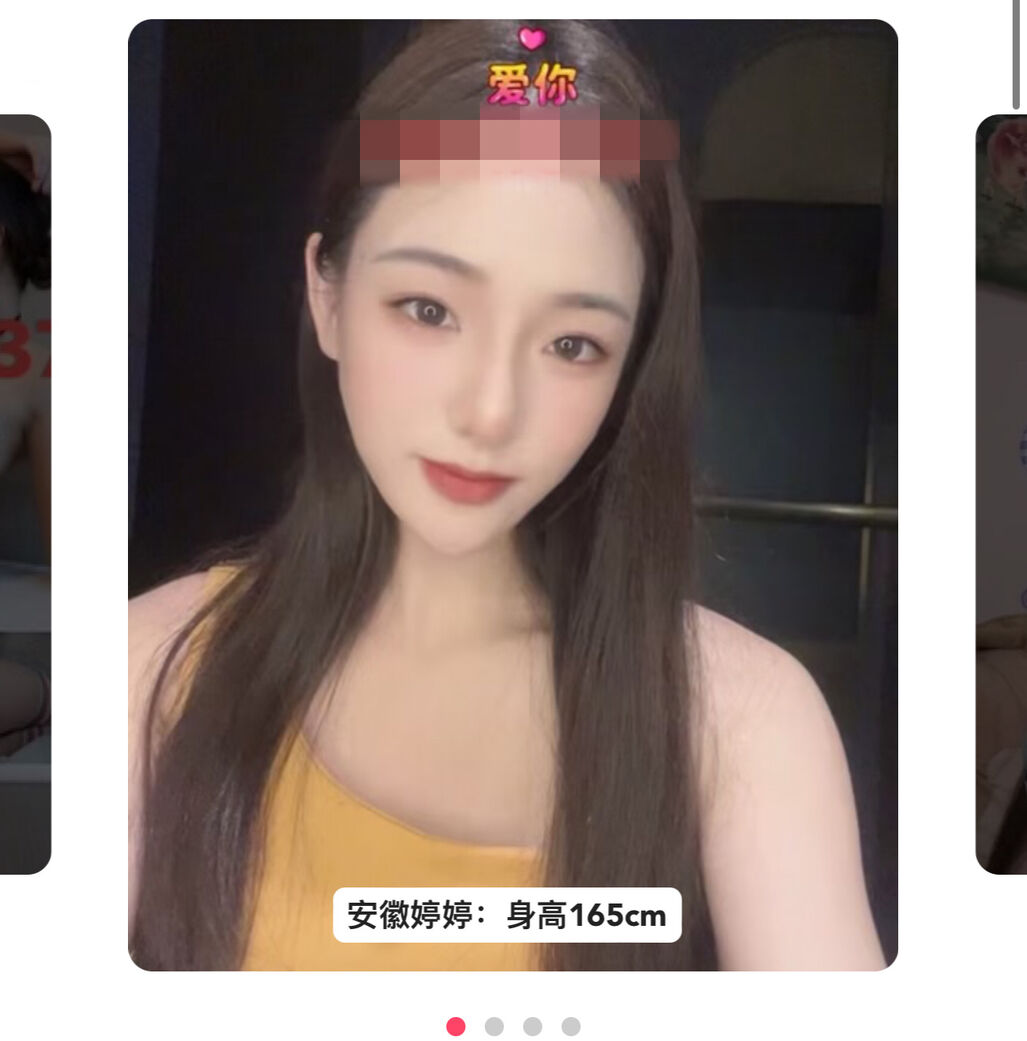
Task: Open the partially visible right card
Action: tap(1002, 495)
